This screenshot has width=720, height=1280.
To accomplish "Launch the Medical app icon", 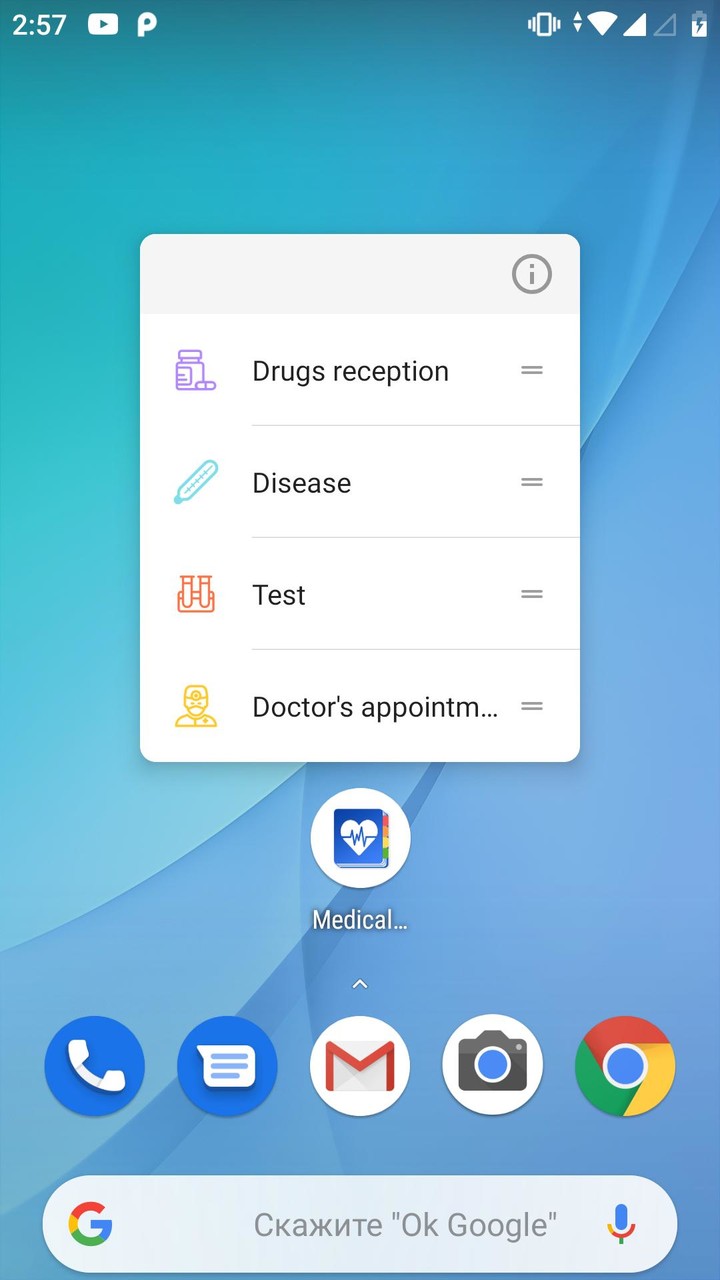I will pos(360,838).
